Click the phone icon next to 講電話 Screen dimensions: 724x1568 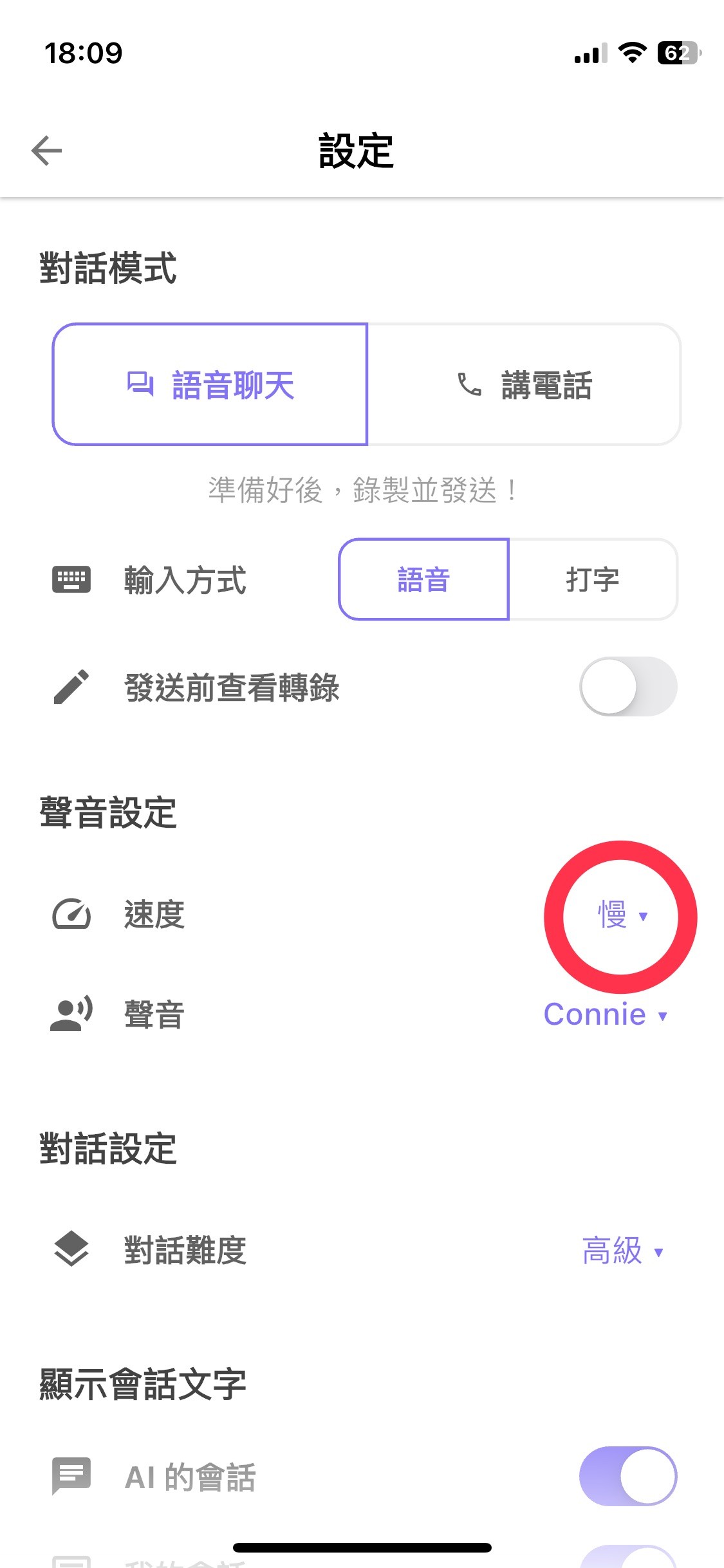click(x=467, y=385)
